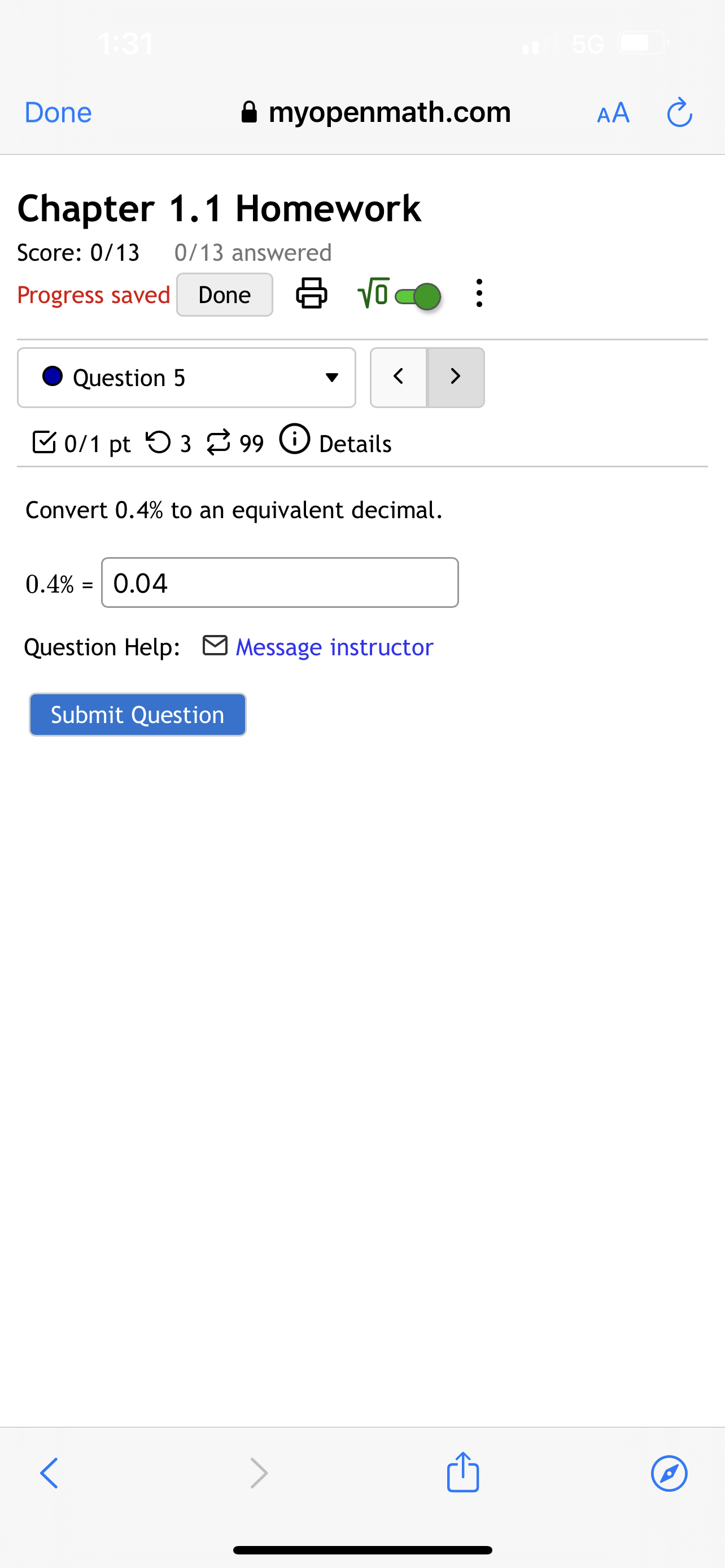This screenshot has width=725, height=1568.
Task: Open the Message instructor link
Action: pos(334,646)
